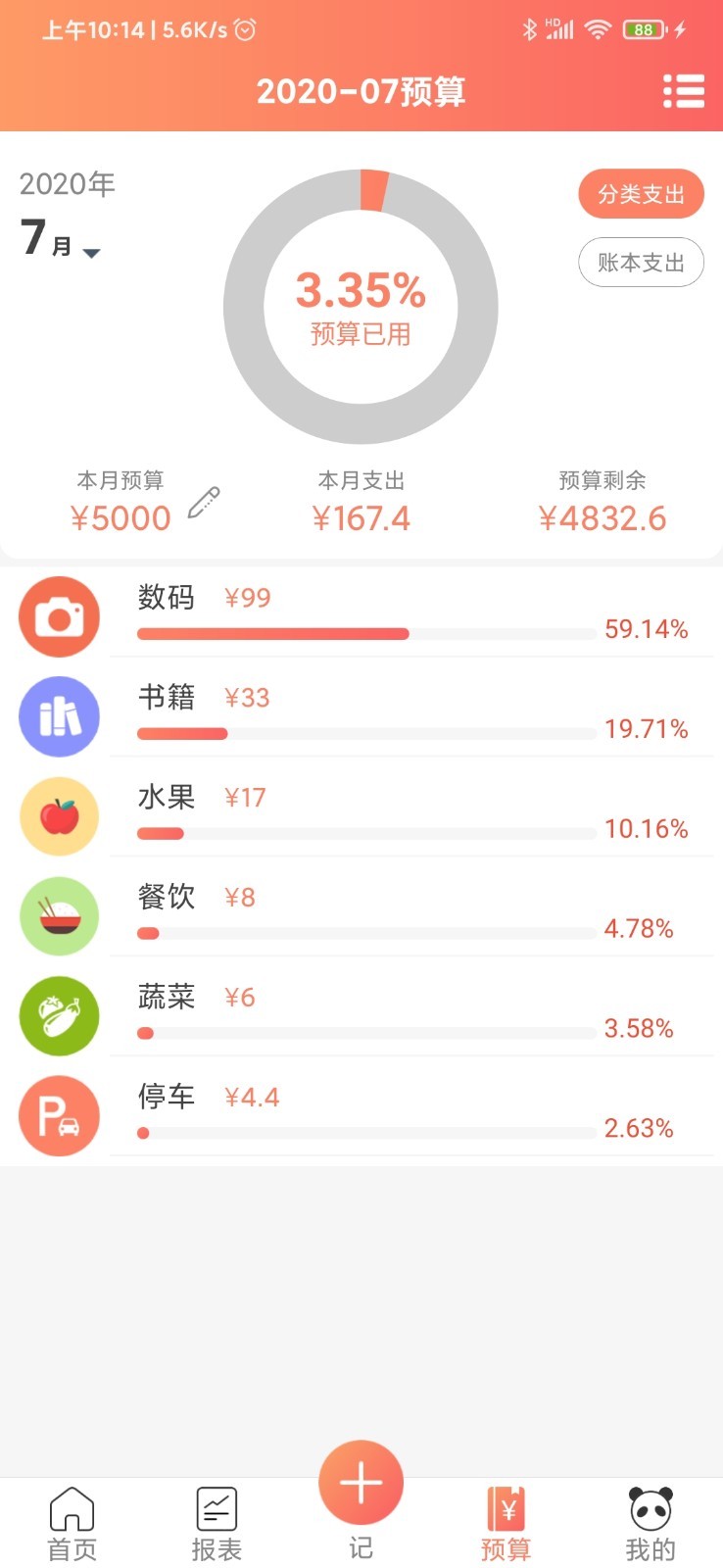Click the home 首页 navigation icon

[x=72, y=1514]
